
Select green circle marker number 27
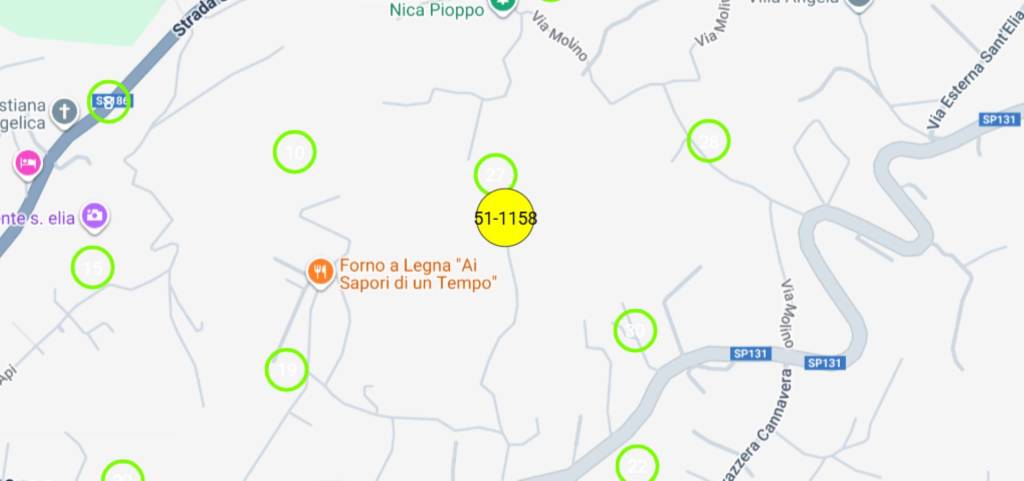coord(495,175)
